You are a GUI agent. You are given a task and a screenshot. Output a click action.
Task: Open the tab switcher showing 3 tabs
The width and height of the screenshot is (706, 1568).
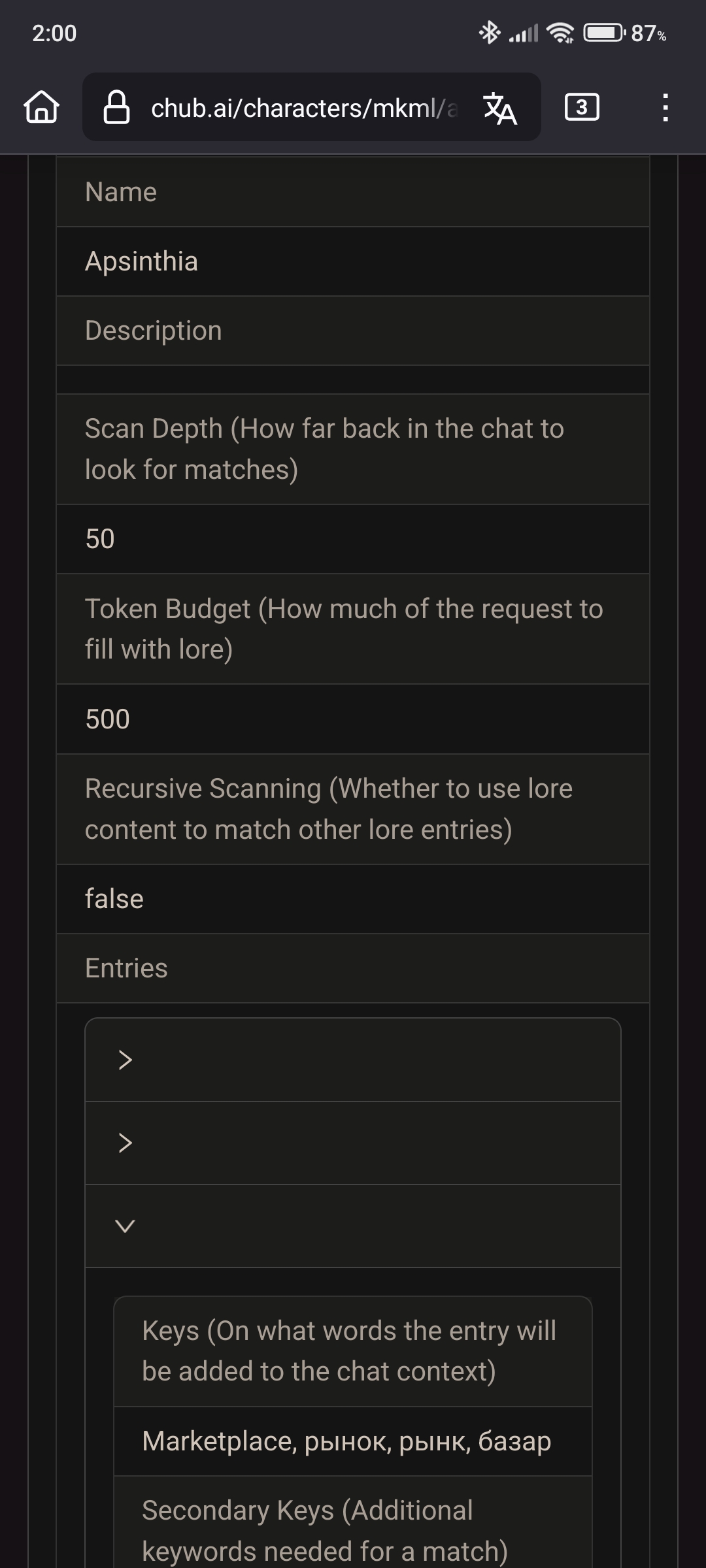pyautogui.click(x=582, y=107)
